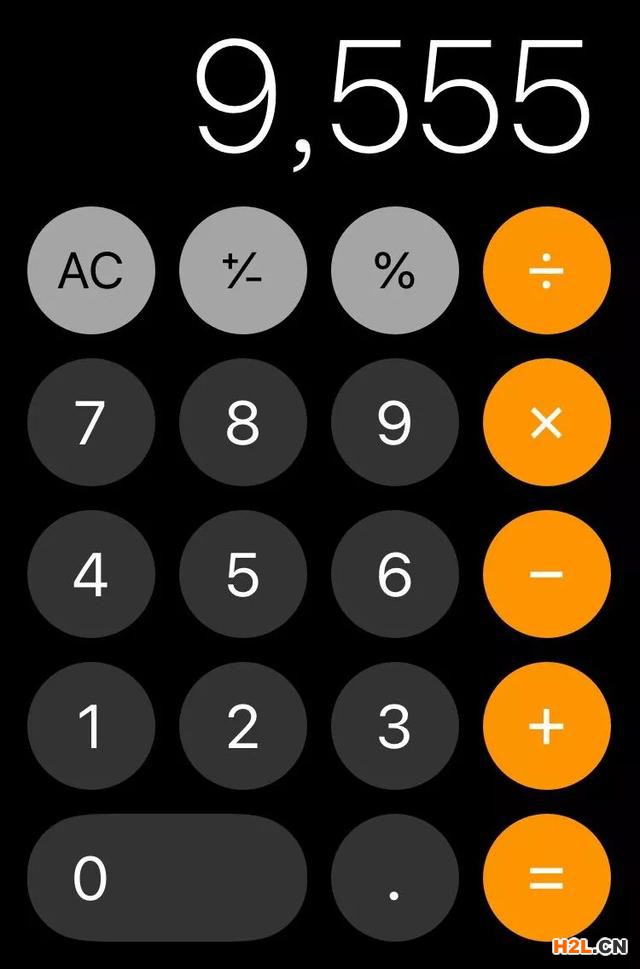This screenshot has width=640, height=969.
Task: Tap the decimal point key
Action: click(395, 878)
